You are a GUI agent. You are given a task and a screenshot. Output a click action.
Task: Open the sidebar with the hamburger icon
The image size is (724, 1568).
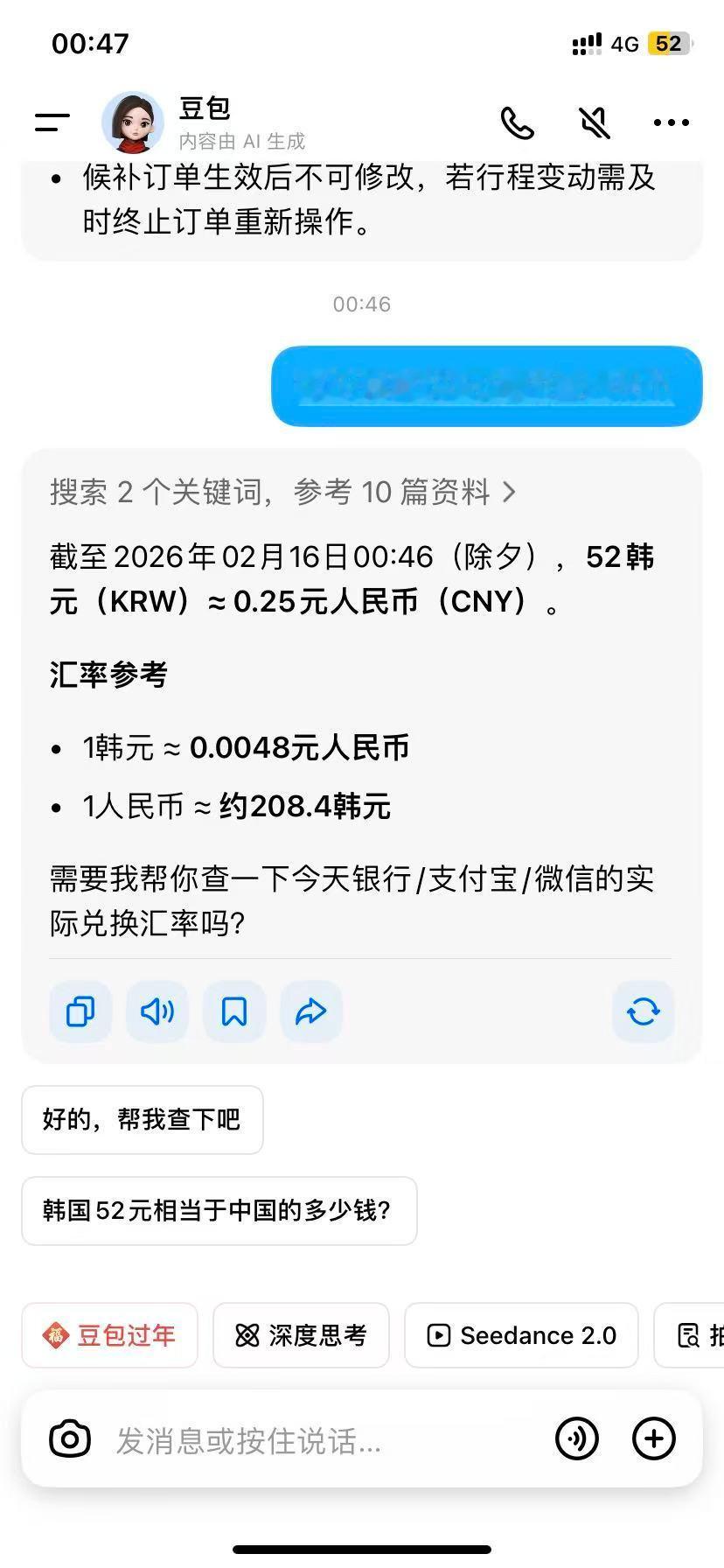click(51, 122)
